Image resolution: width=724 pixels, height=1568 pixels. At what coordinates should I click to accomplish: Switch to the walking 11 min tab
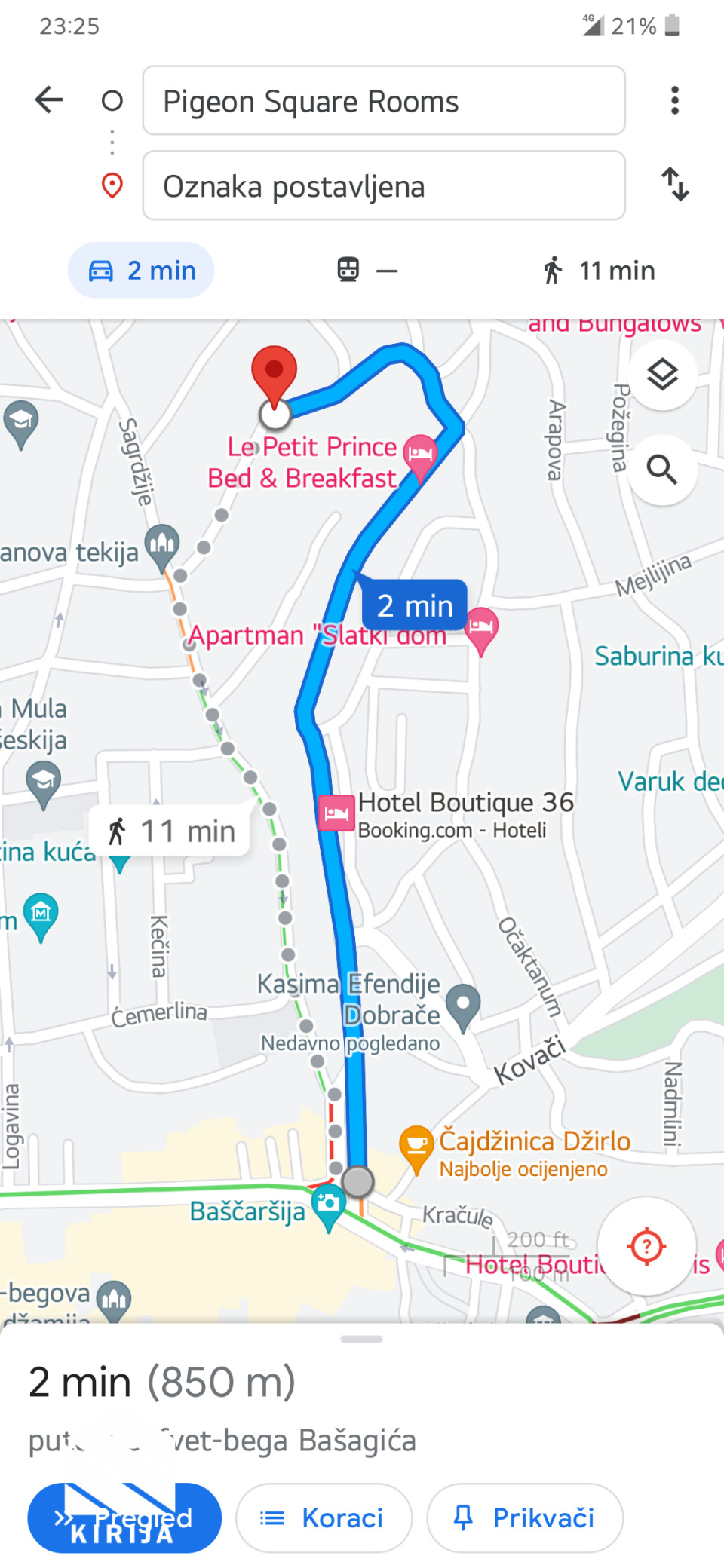(x=600, y=271)
